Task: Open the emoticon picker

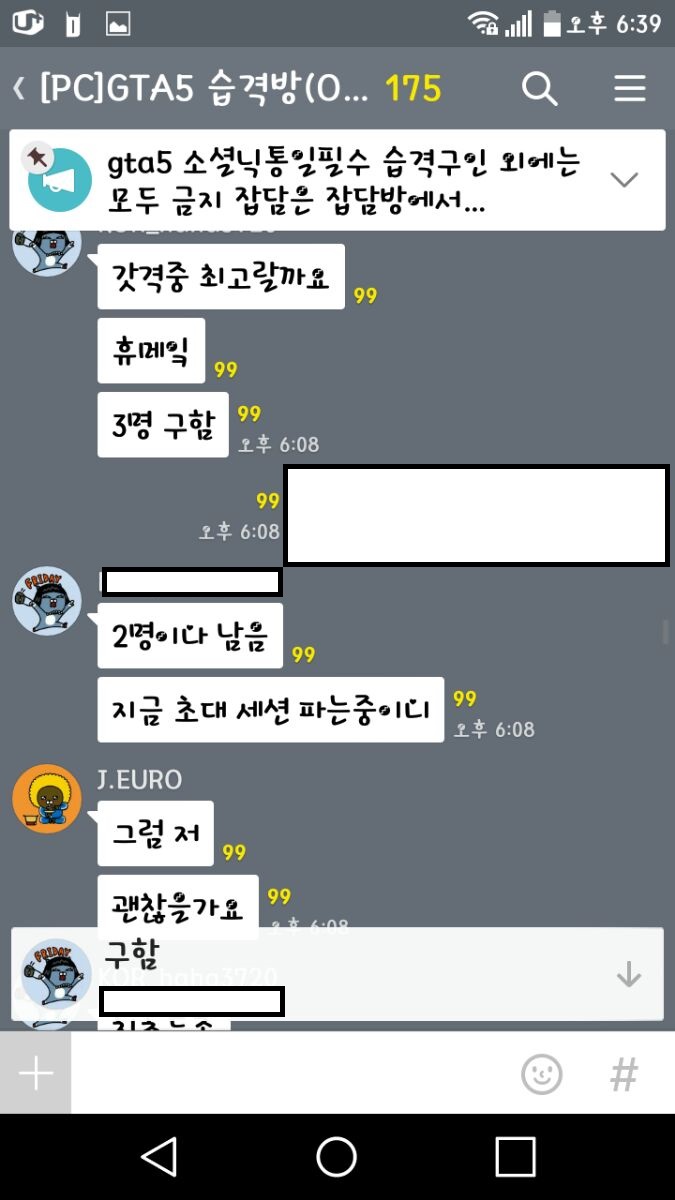Action: (x=542, y=1075)
